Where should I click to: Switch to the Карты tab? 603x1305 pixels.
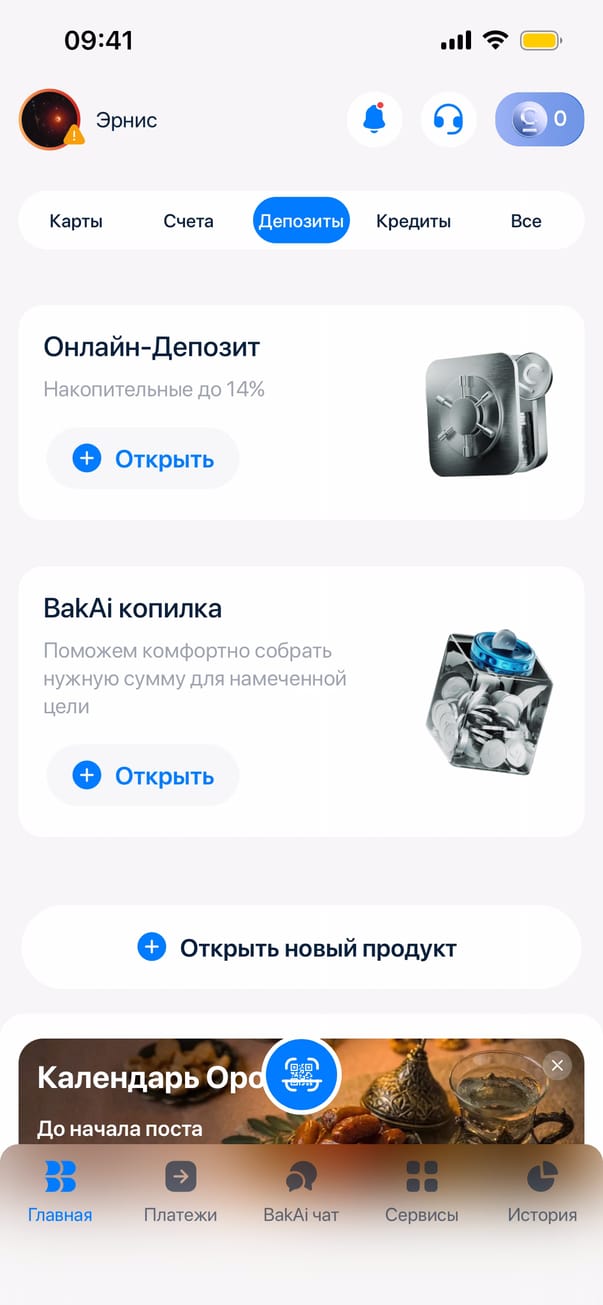click(x=76, y=221)
